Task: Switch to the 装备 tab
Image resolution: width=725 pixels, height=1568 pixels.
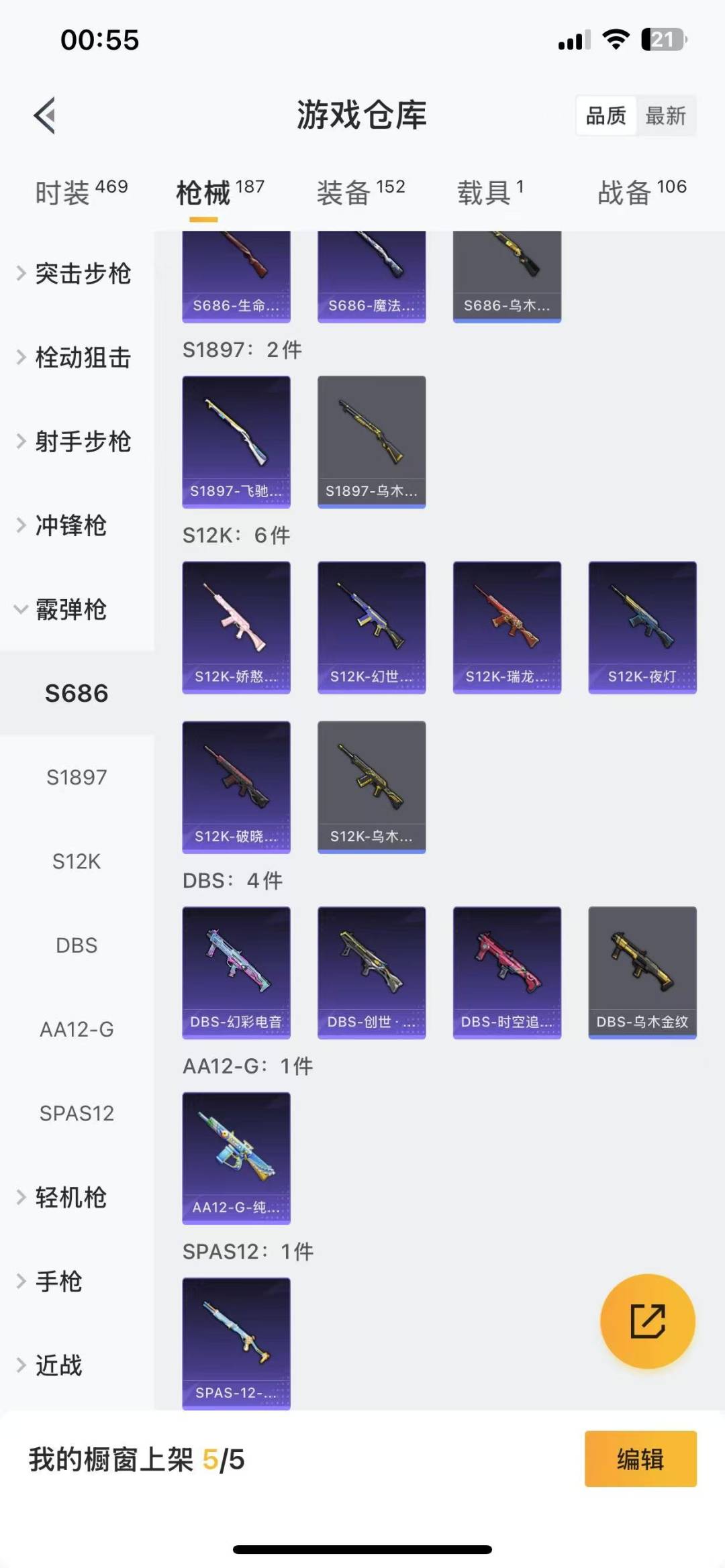Action: [360, 193]
